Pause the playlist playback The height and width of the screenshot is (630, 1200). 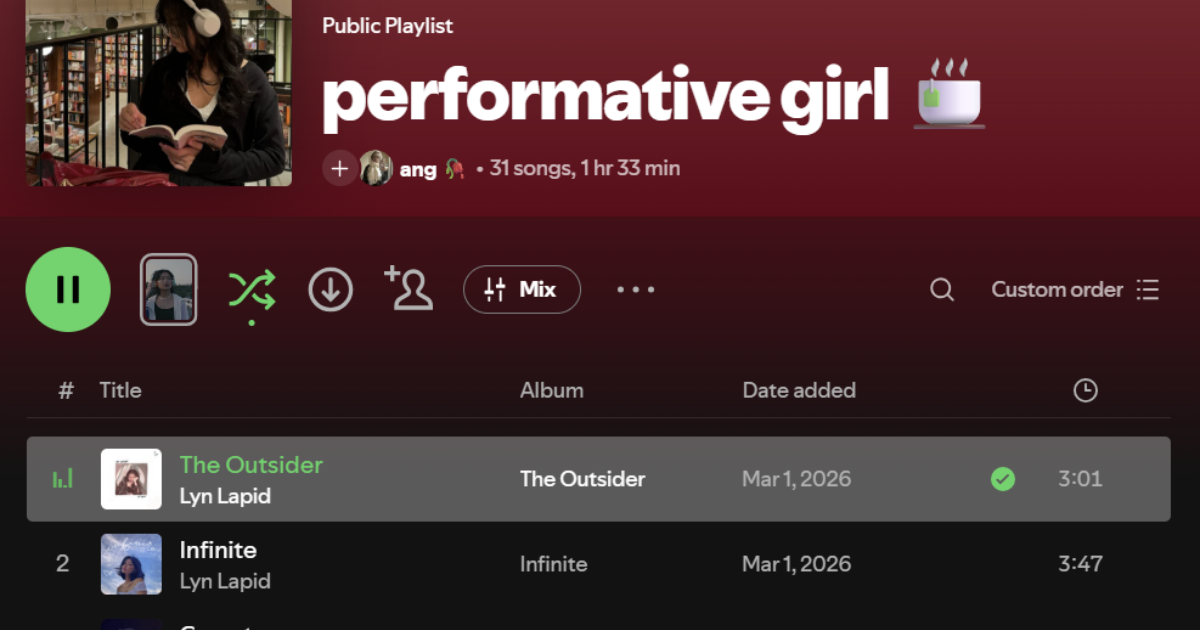(68, 289)
